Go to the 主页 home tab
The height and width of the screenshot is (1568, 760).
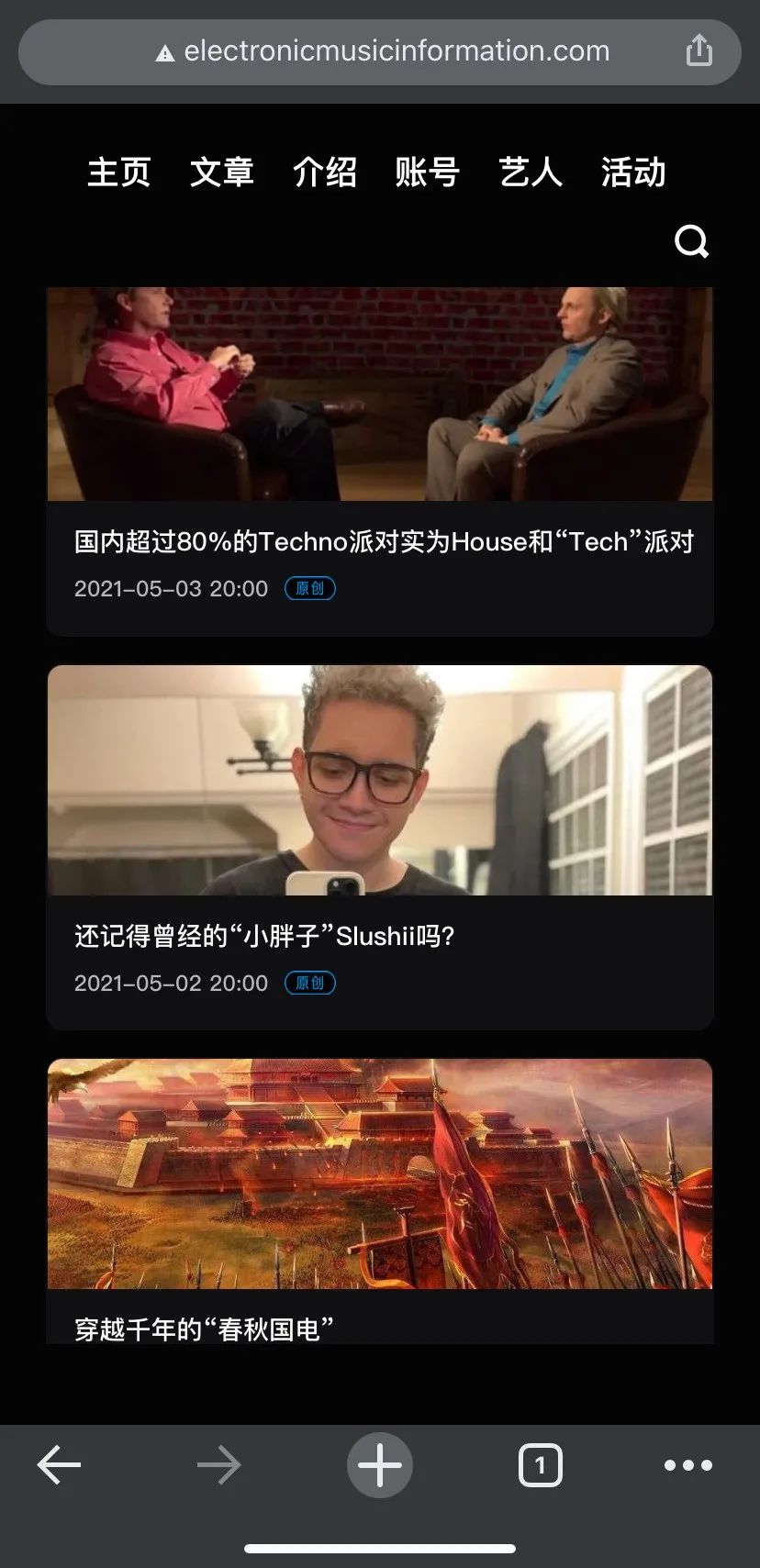click(x=119, y=172)
